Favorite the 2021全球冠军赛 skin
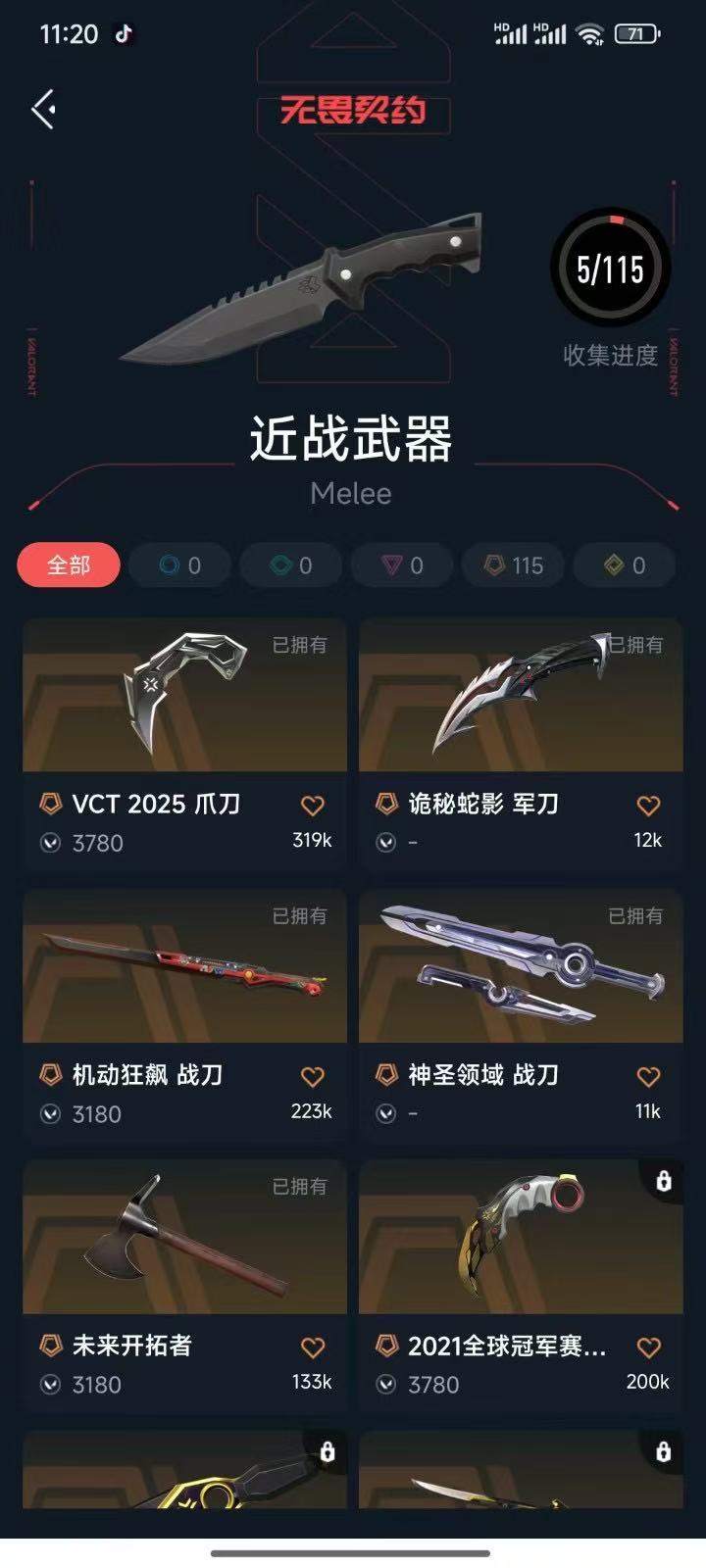Image resolution: width=706 pixels, height=1568 pixels. coord(648,1347)
